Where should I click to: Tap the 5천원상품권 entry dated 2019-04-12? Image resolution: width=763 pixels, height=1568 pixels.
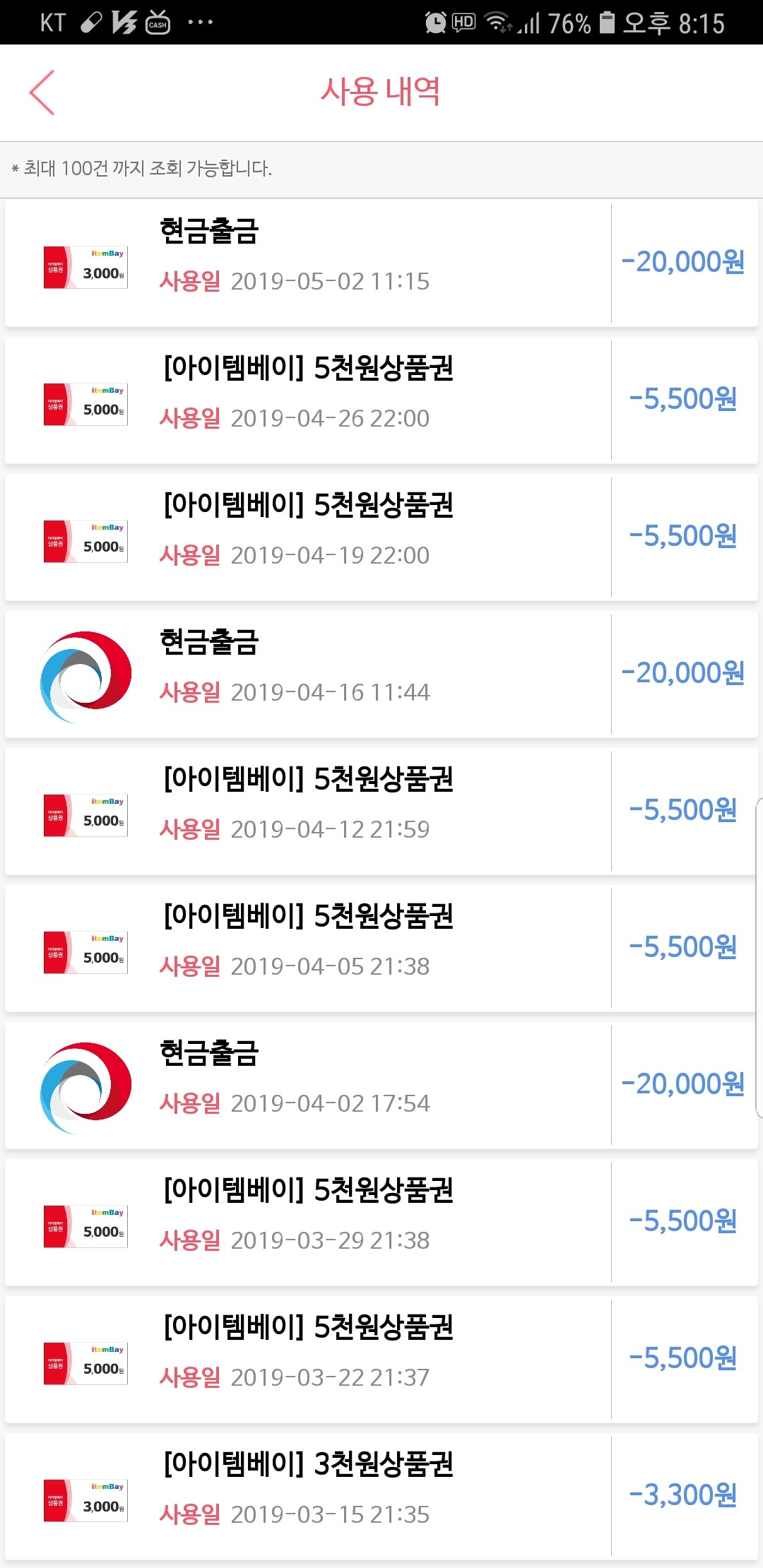381,811
